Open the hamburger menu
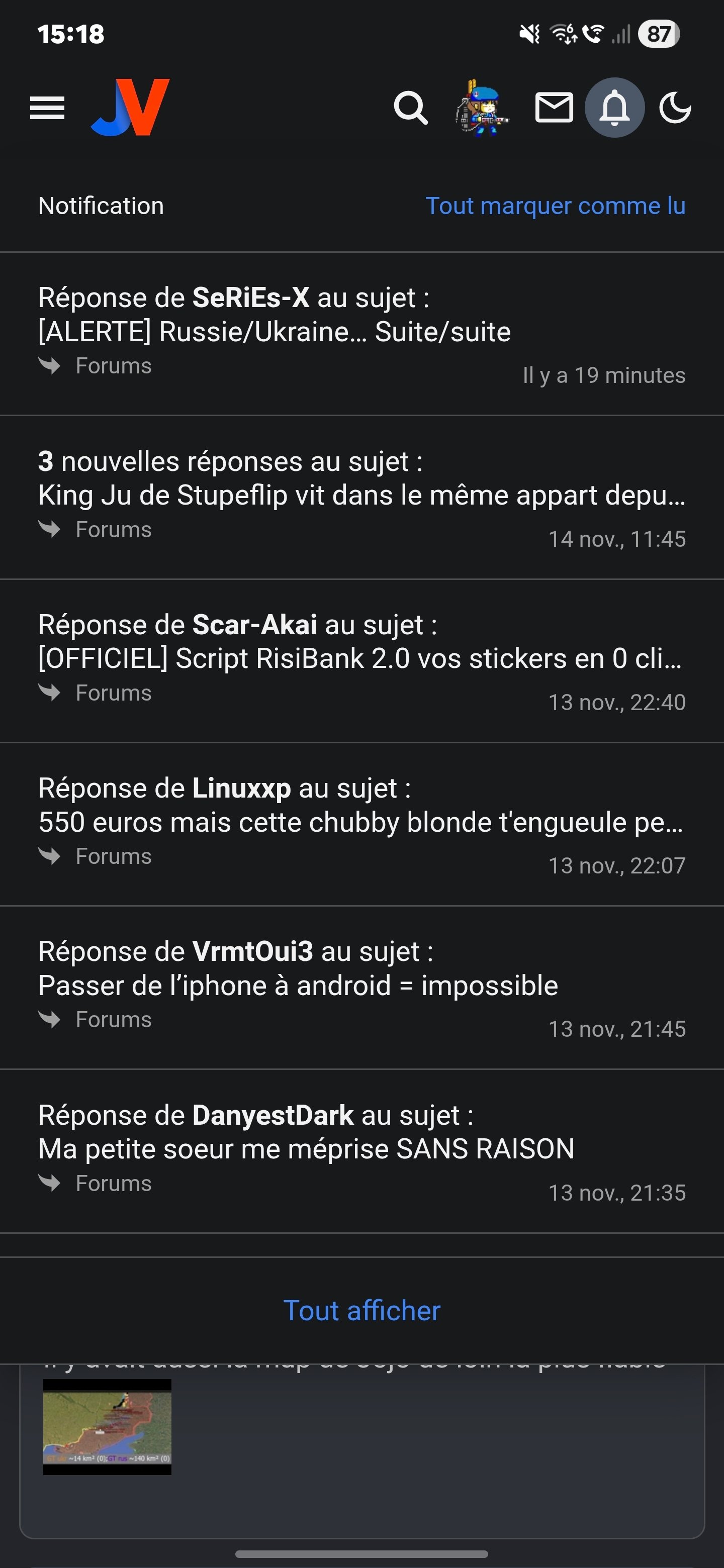This screenshot has width=724, height=1568. pyautogui.click(x=47, y=109)
